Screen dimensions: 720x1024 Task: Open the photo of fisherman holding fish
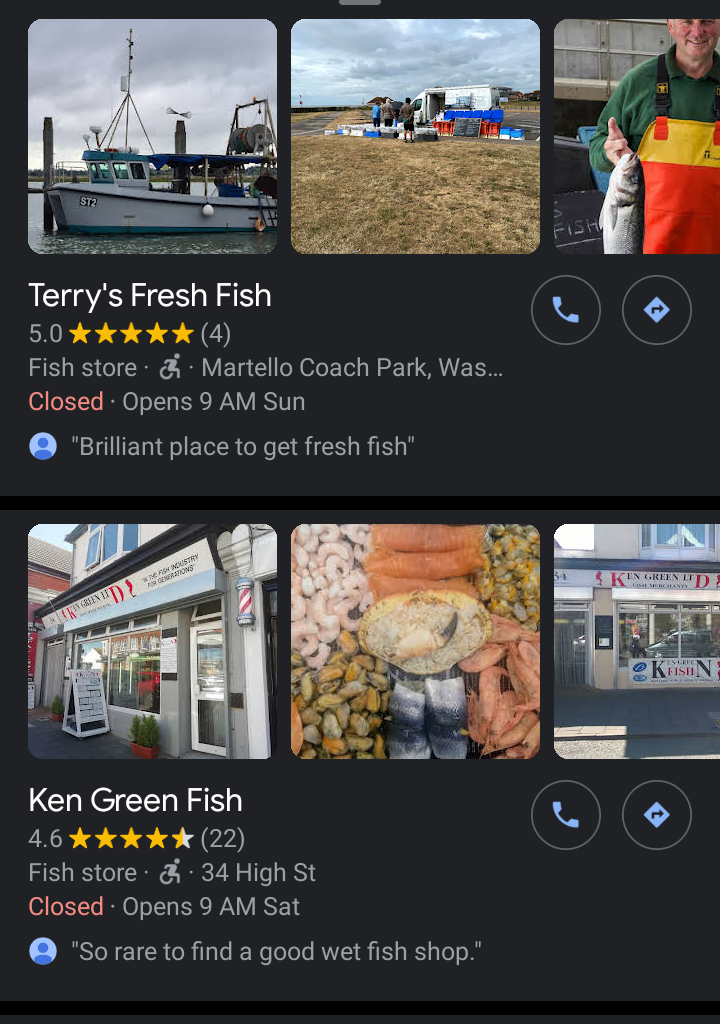(x=637, y=136)
